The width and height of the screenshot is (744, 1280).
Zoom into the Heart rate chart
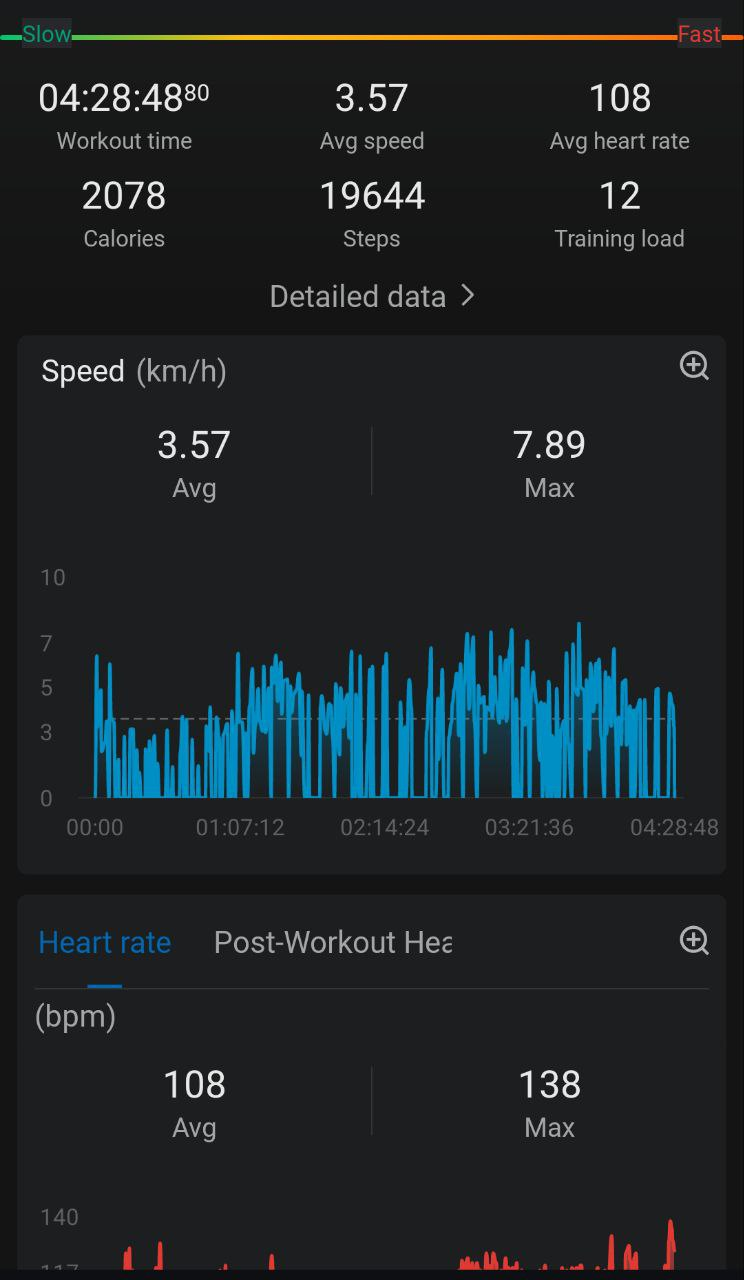click(694, 940)
